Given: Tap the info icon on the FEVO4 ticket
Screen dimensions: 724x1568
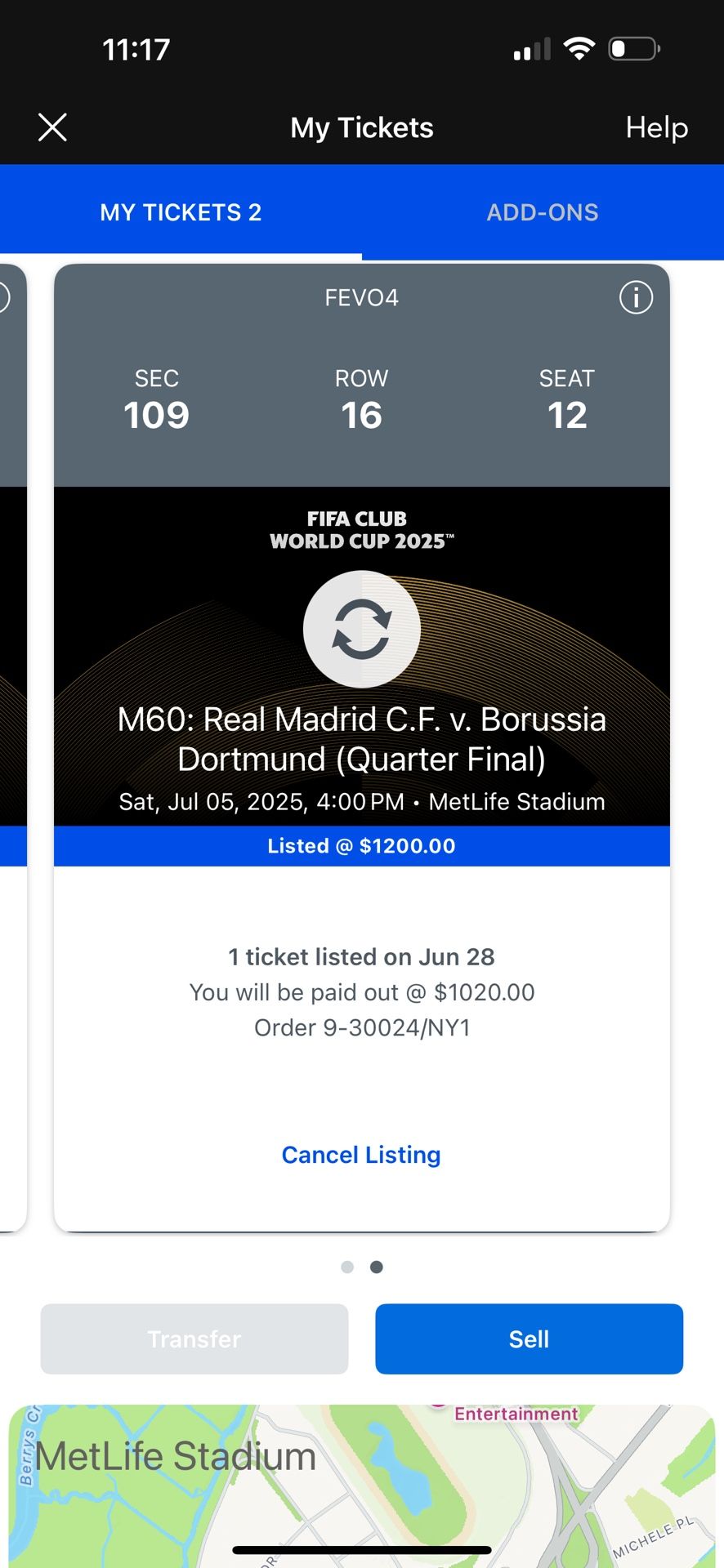Looking at the screenshot, I should [x=636, y=298].
